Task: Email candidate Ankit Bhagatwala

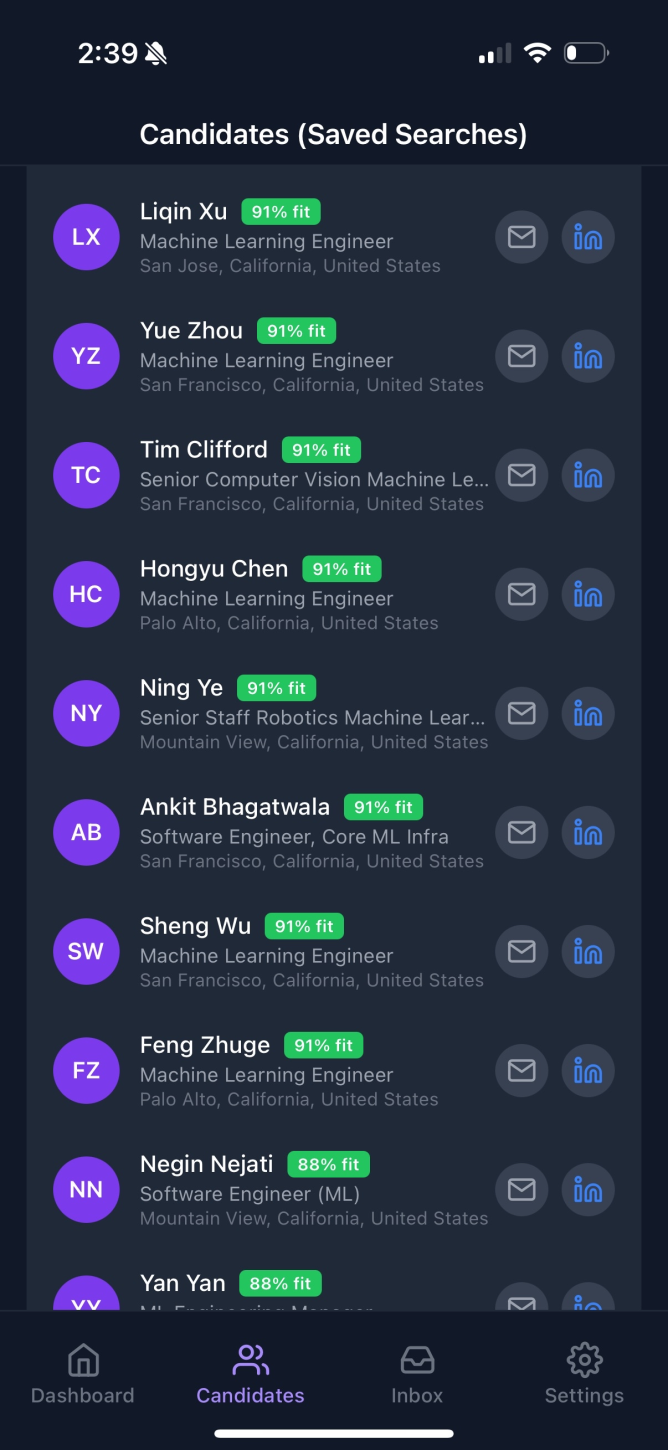Action: [x=521, y=832]
